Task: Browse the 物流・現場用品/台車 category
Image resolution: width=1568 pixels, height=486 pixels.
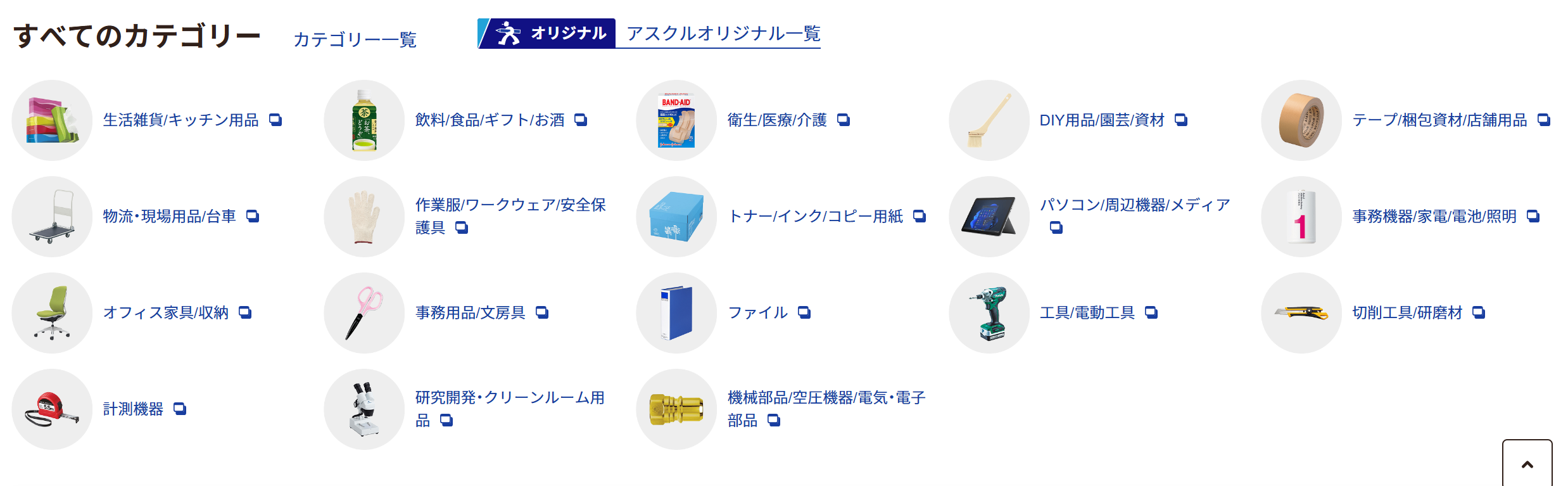Action: 170,217
